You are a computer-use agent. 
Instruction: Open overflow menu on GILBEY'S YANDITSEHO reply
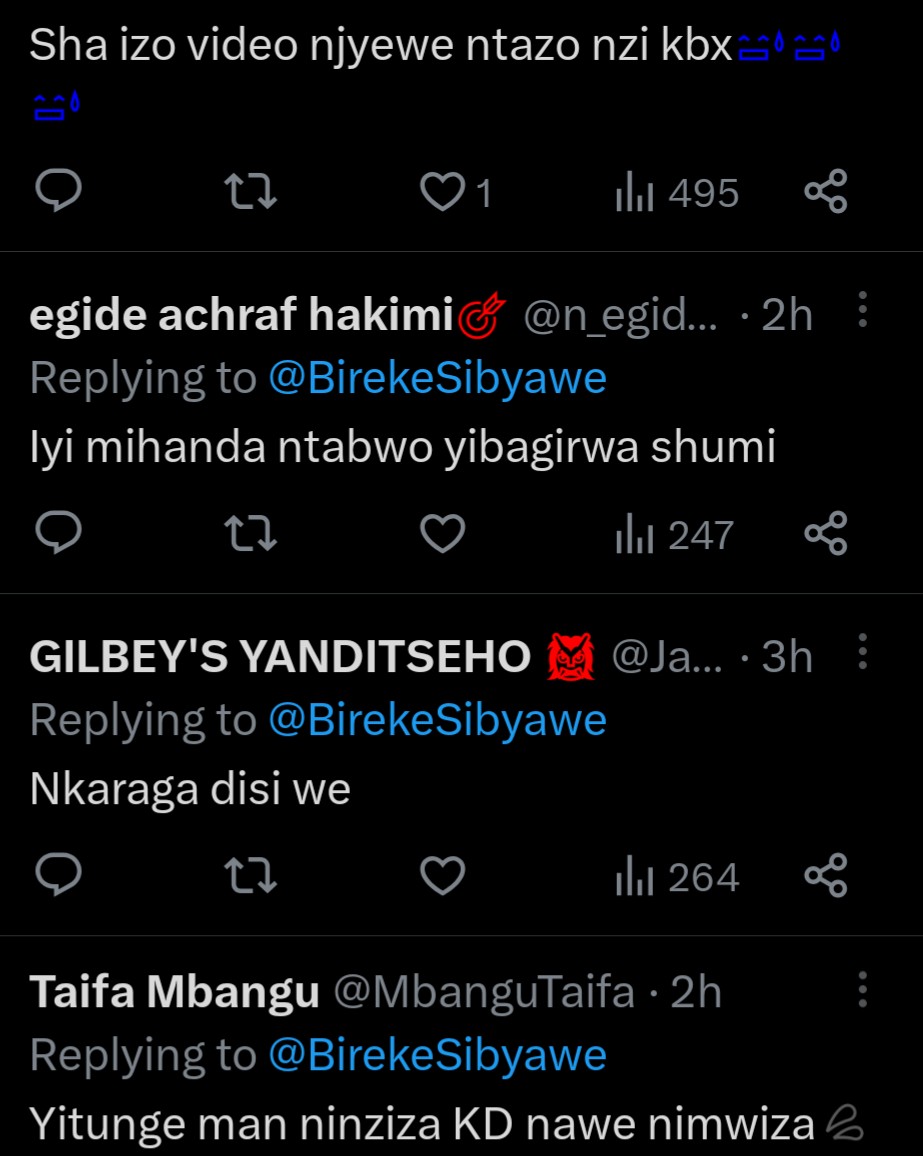pyautogui.click(x=863, y=653)
